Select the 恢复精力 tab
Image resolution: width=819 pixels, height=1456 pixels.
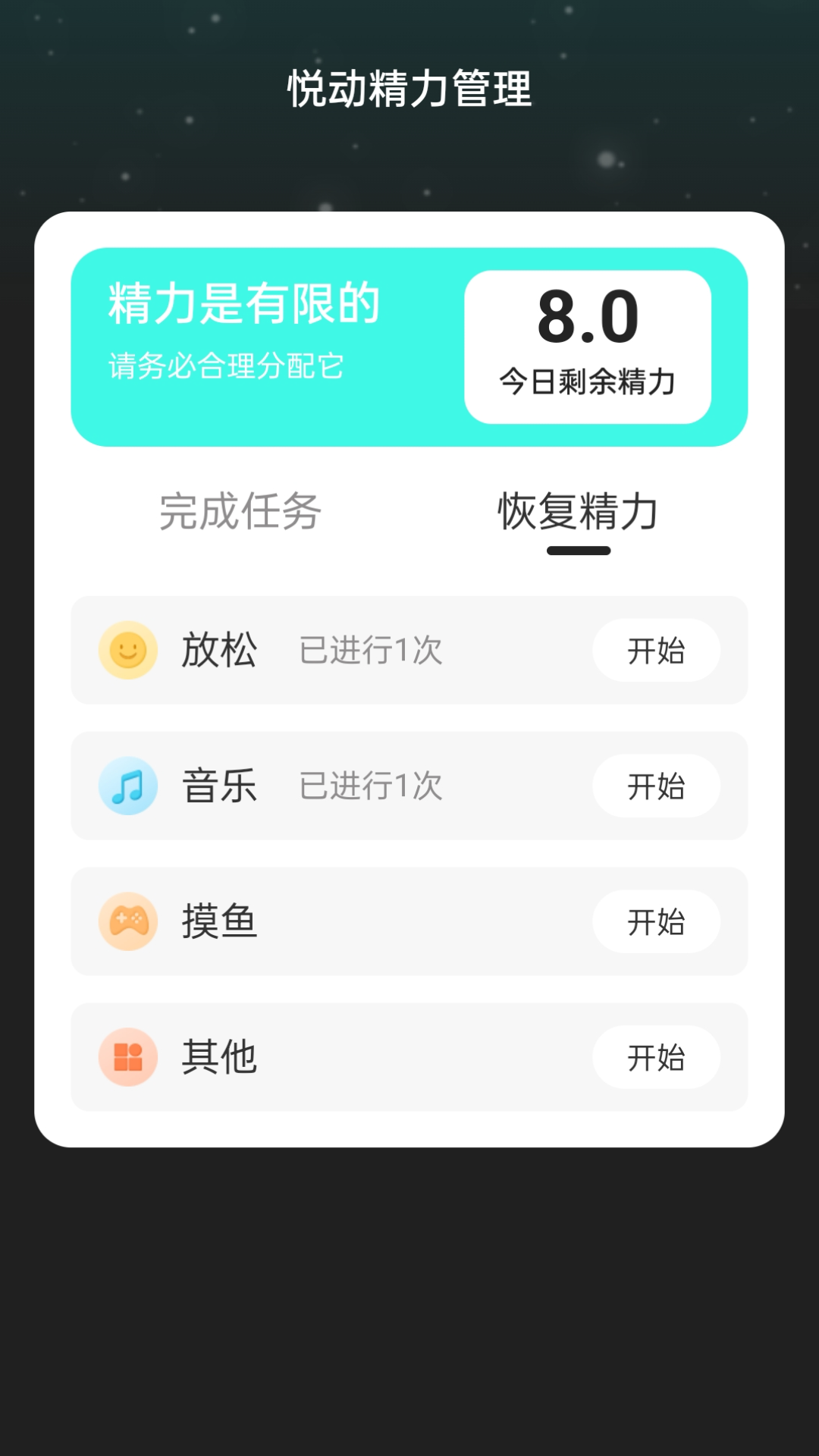click(579, 512)
